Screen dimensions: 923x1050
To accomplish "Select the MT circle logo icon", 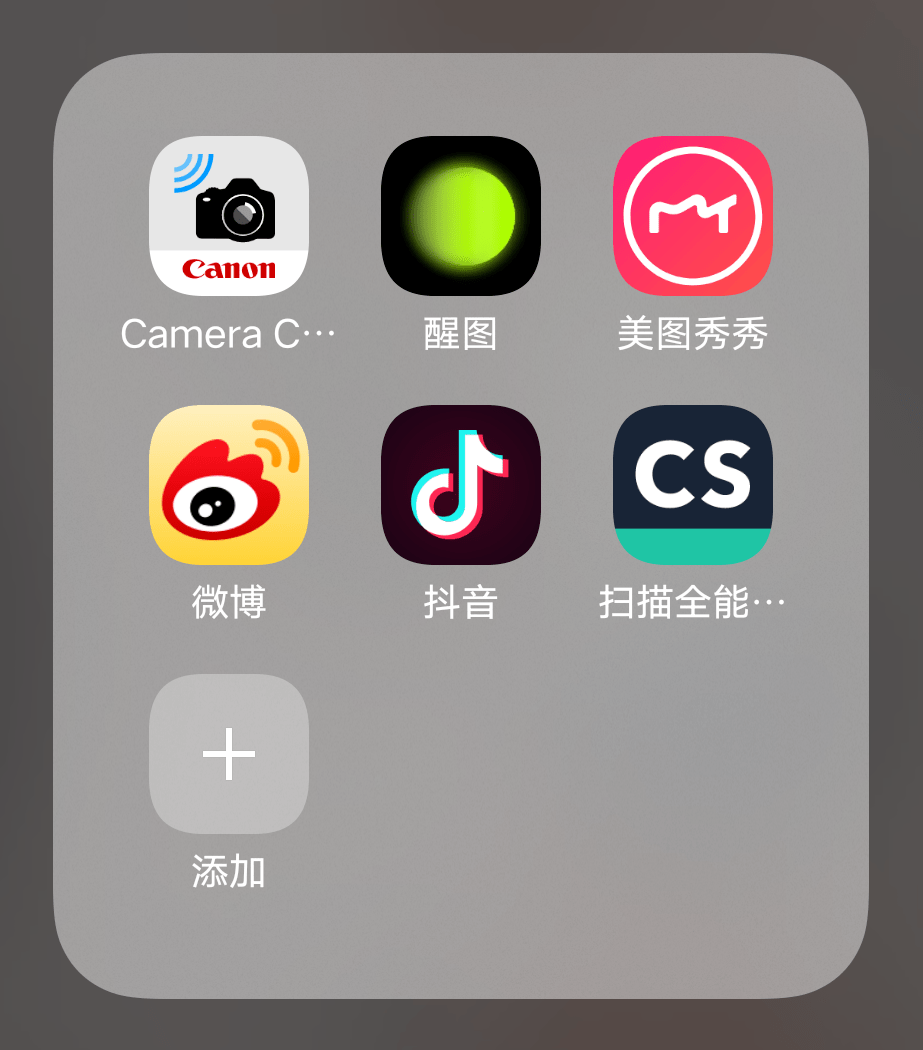I will tap(692, 216).
